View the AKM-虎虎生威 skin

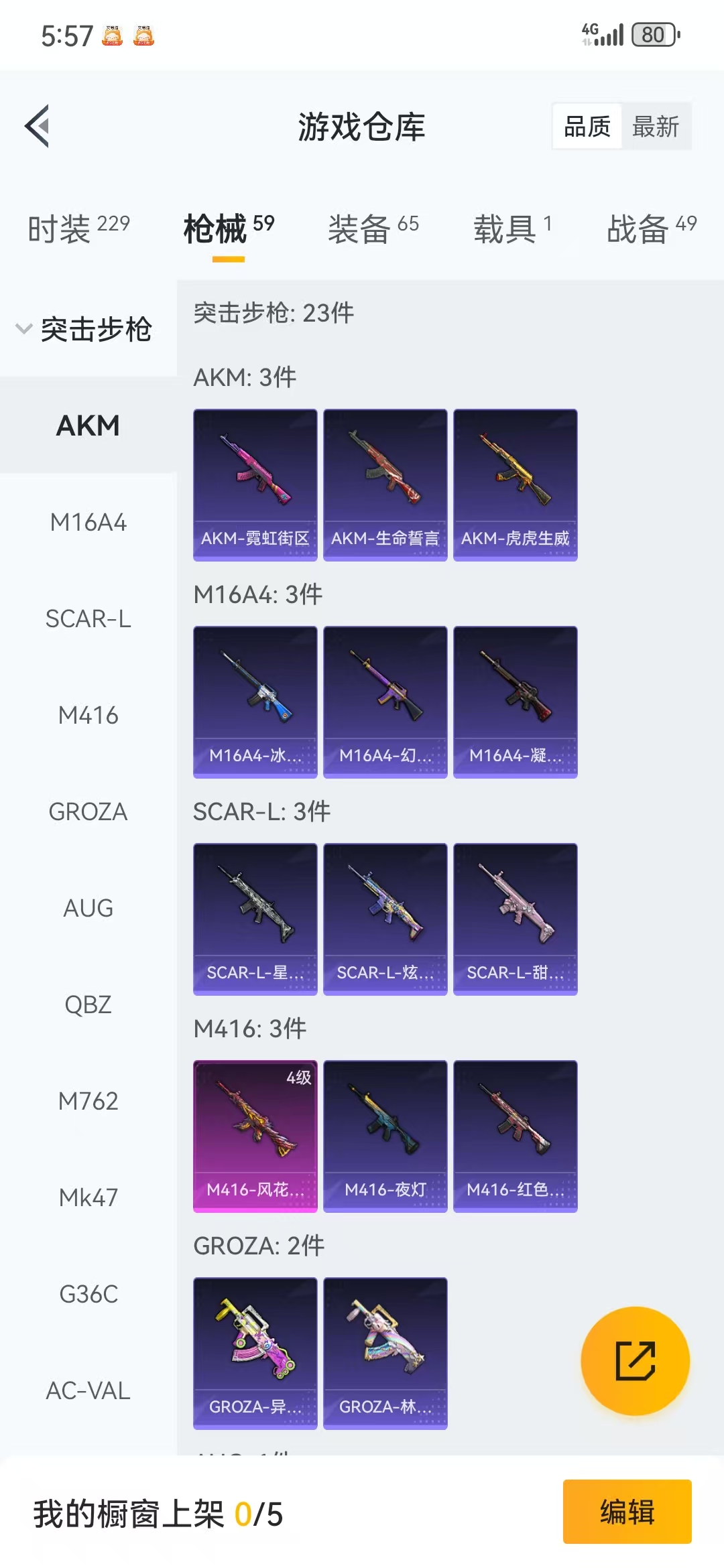tap(515, 484)
